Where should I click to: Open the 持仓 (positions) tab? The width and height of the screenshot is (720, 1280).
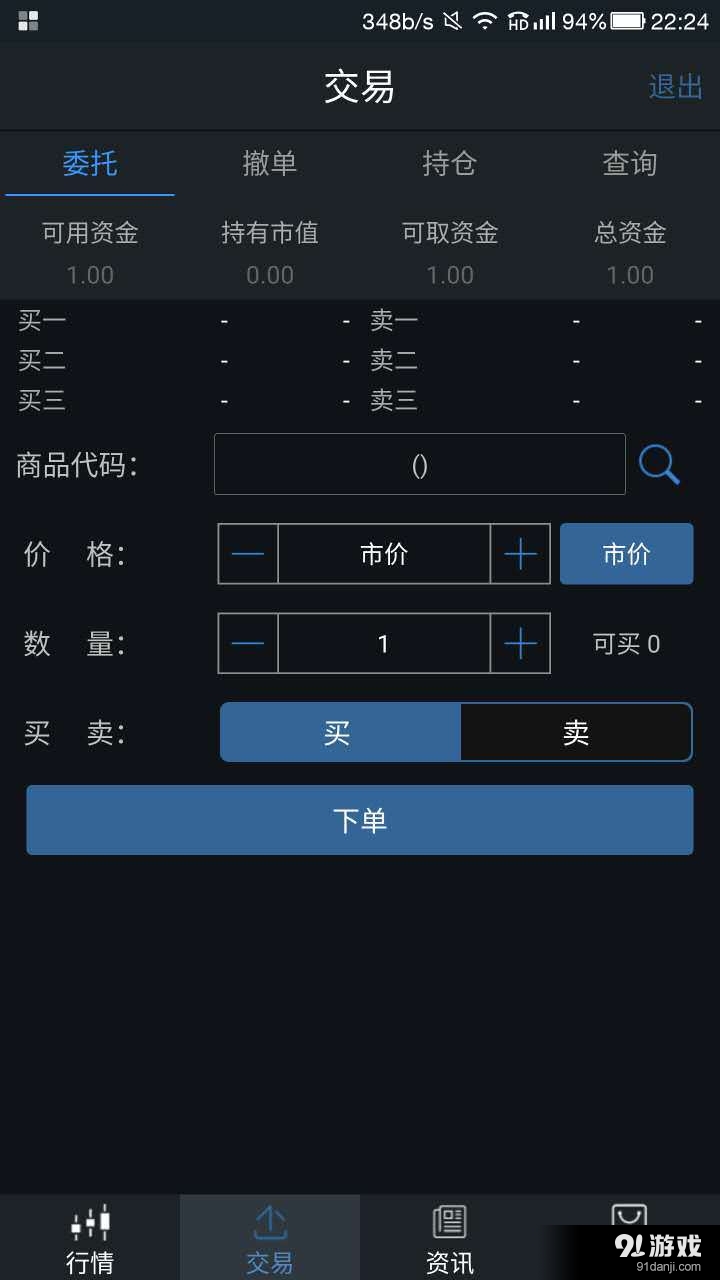click(450, 165)
